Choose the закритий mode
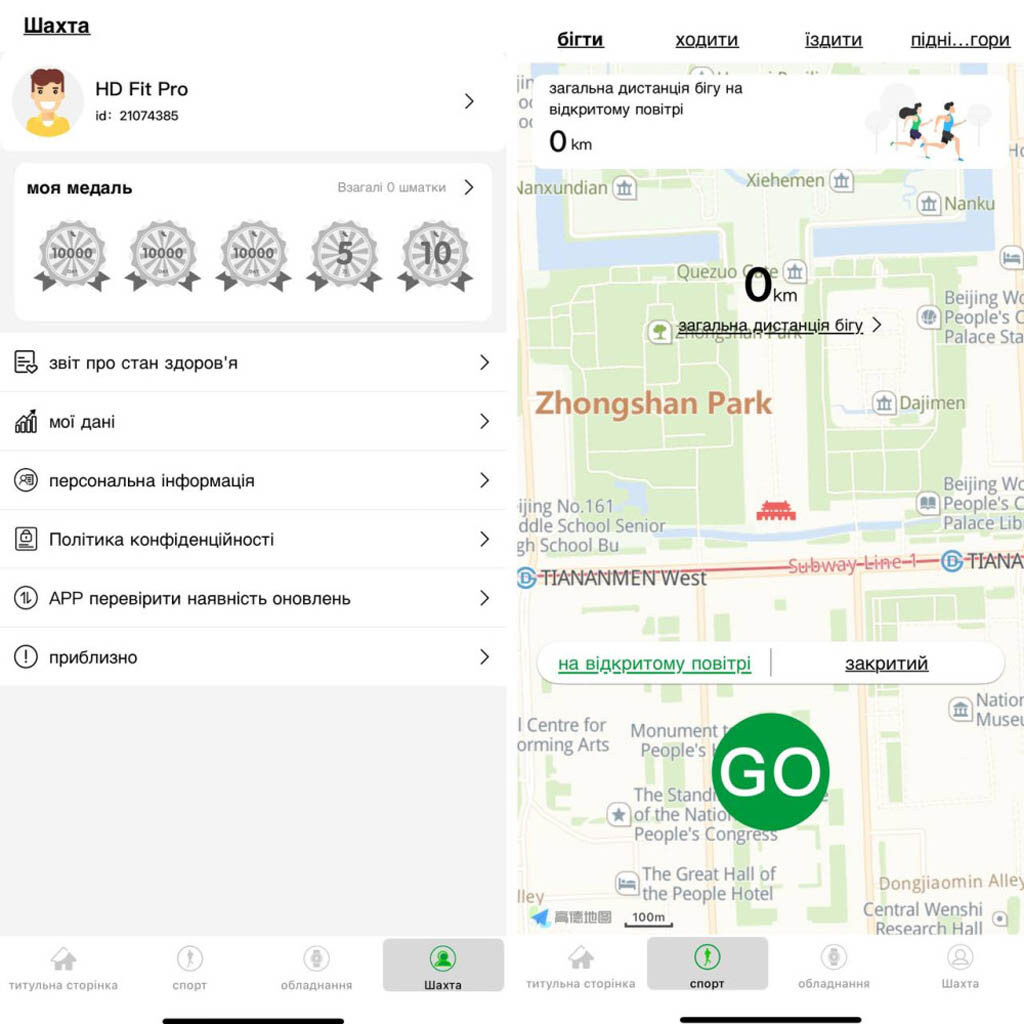 886,663
